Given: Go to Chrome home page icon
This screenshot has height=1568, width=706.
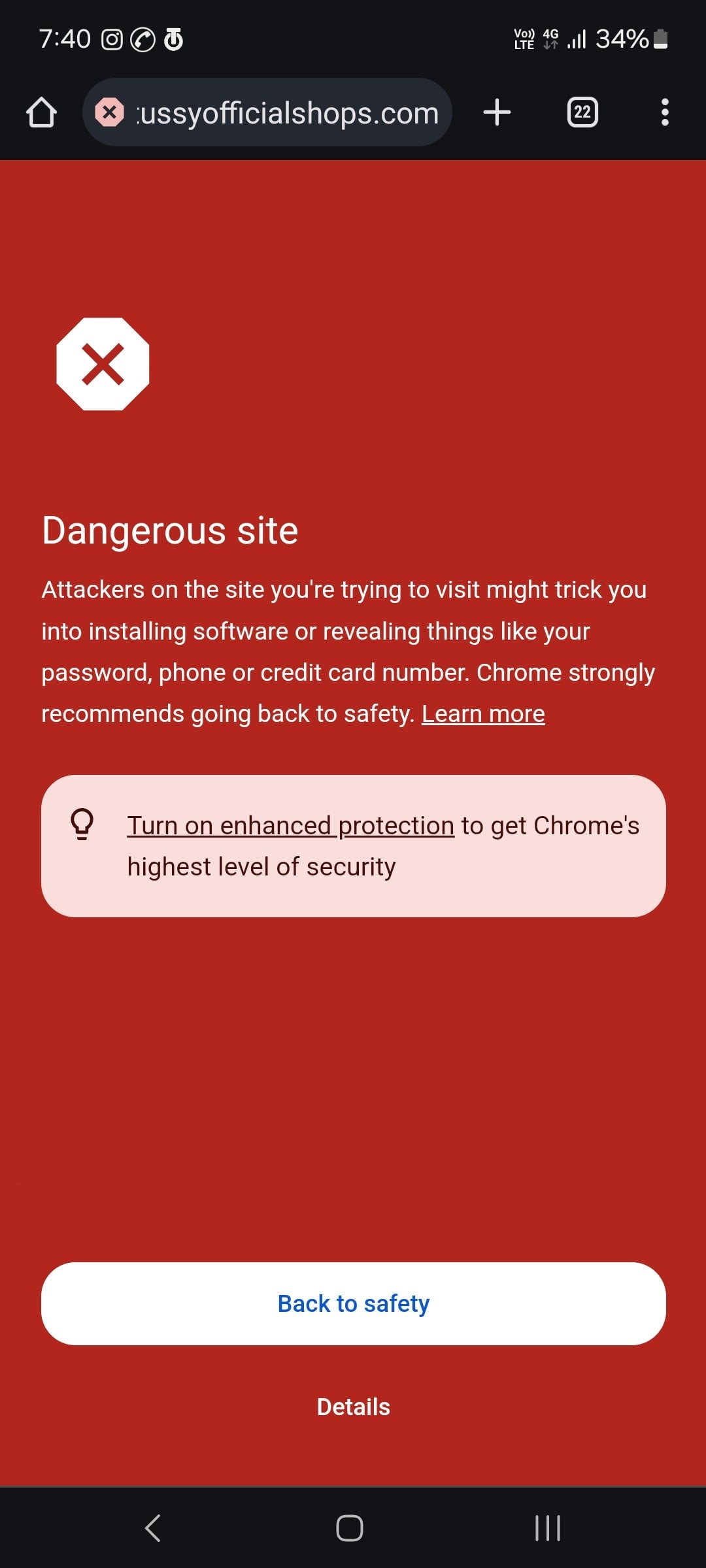Looking at the screenshot, I should pyautogui.click(x=41, y=112).
